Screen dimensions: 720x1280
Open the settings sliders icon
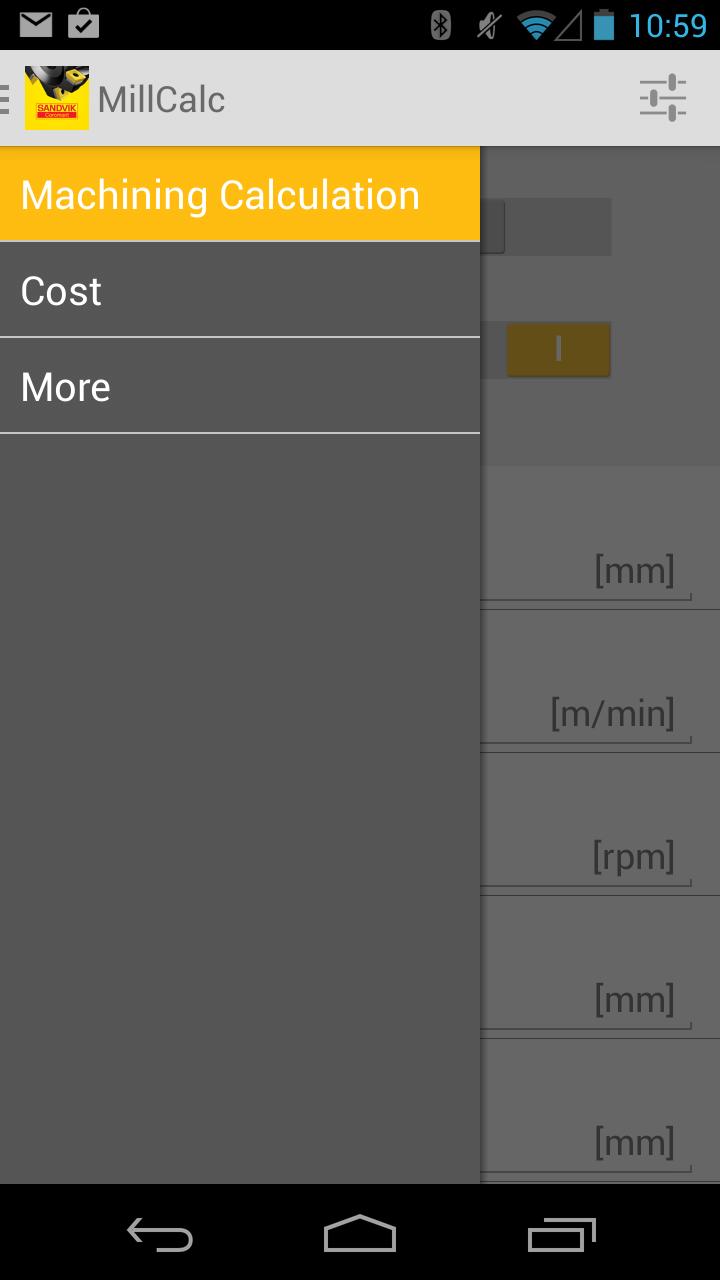click(662, 98)
